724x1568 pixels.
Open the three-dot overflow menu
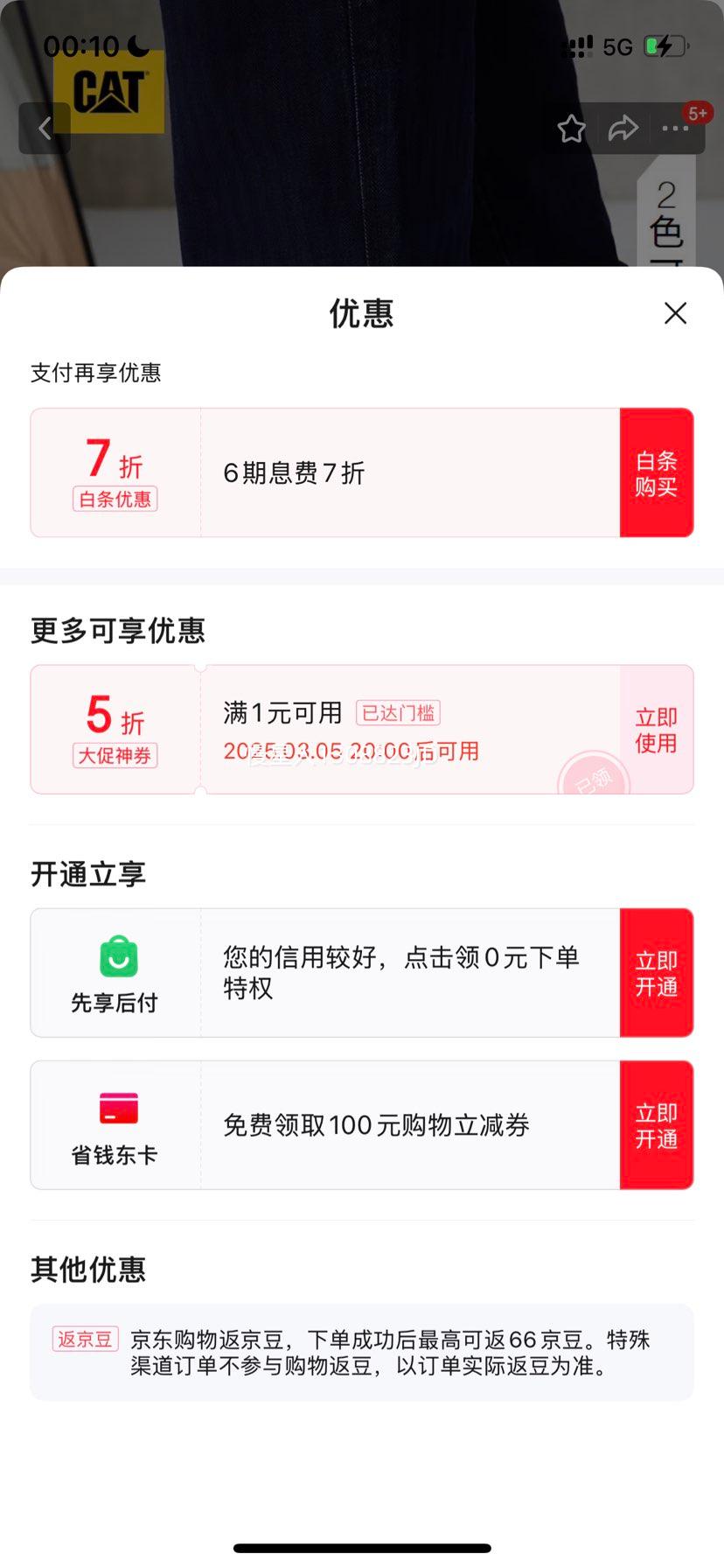pos(675,129)
